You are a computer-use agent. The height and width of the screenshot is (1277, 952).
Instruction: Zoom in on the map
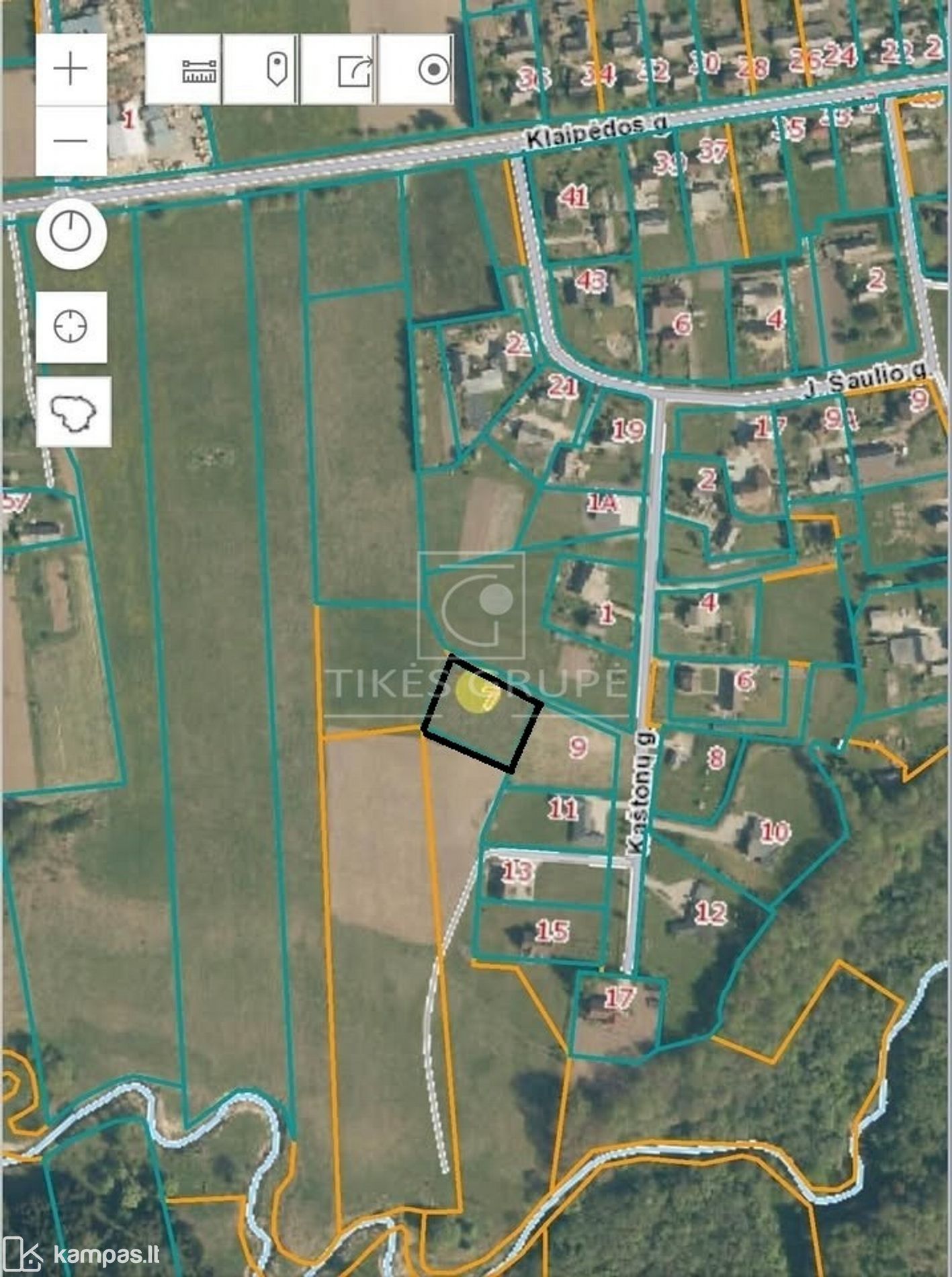pyautogui.click(x=71, y=69)
